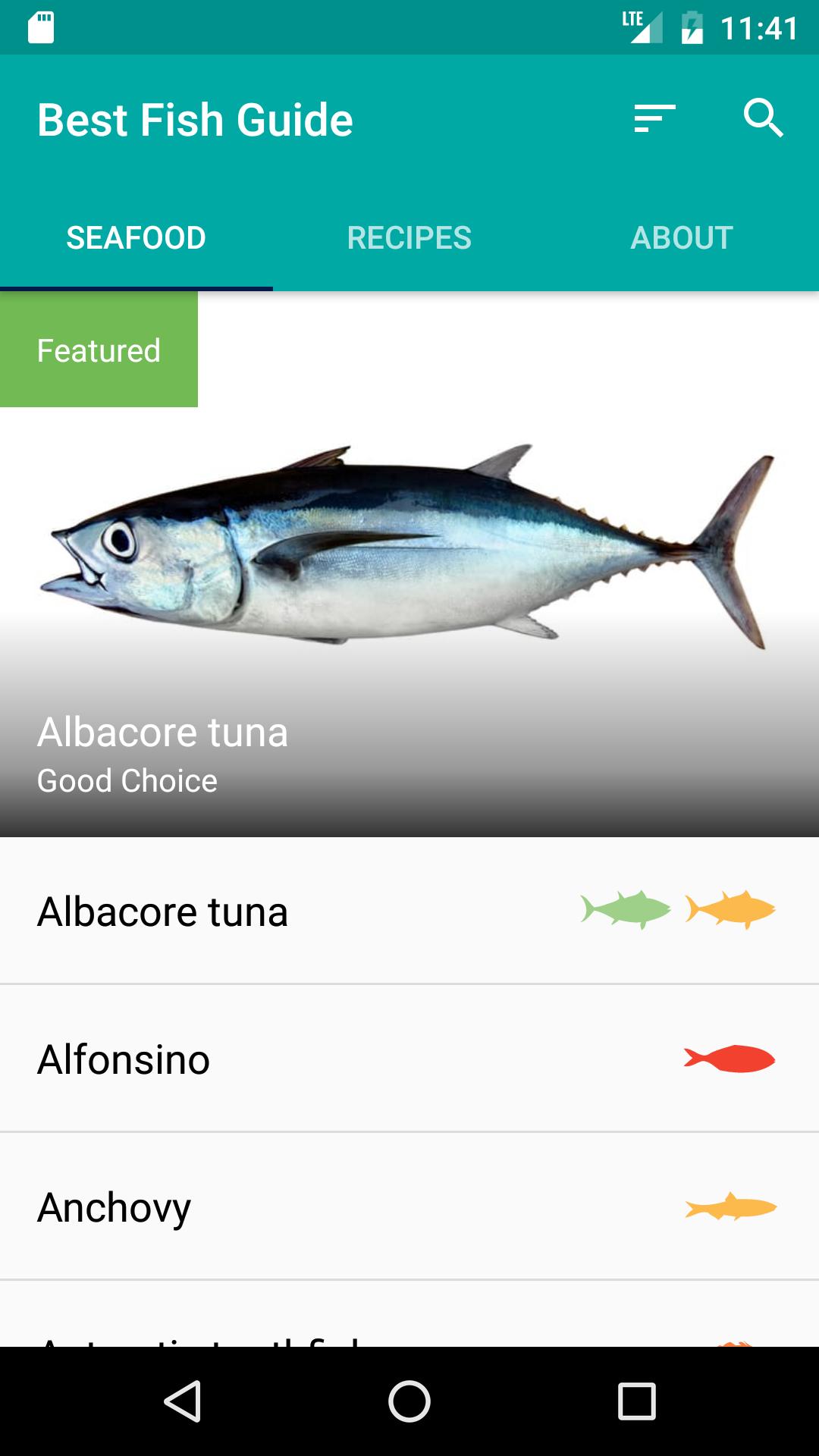Switch to the RECIPES tab
This screenshot has width=819, height=1456.
pos(409,237)
